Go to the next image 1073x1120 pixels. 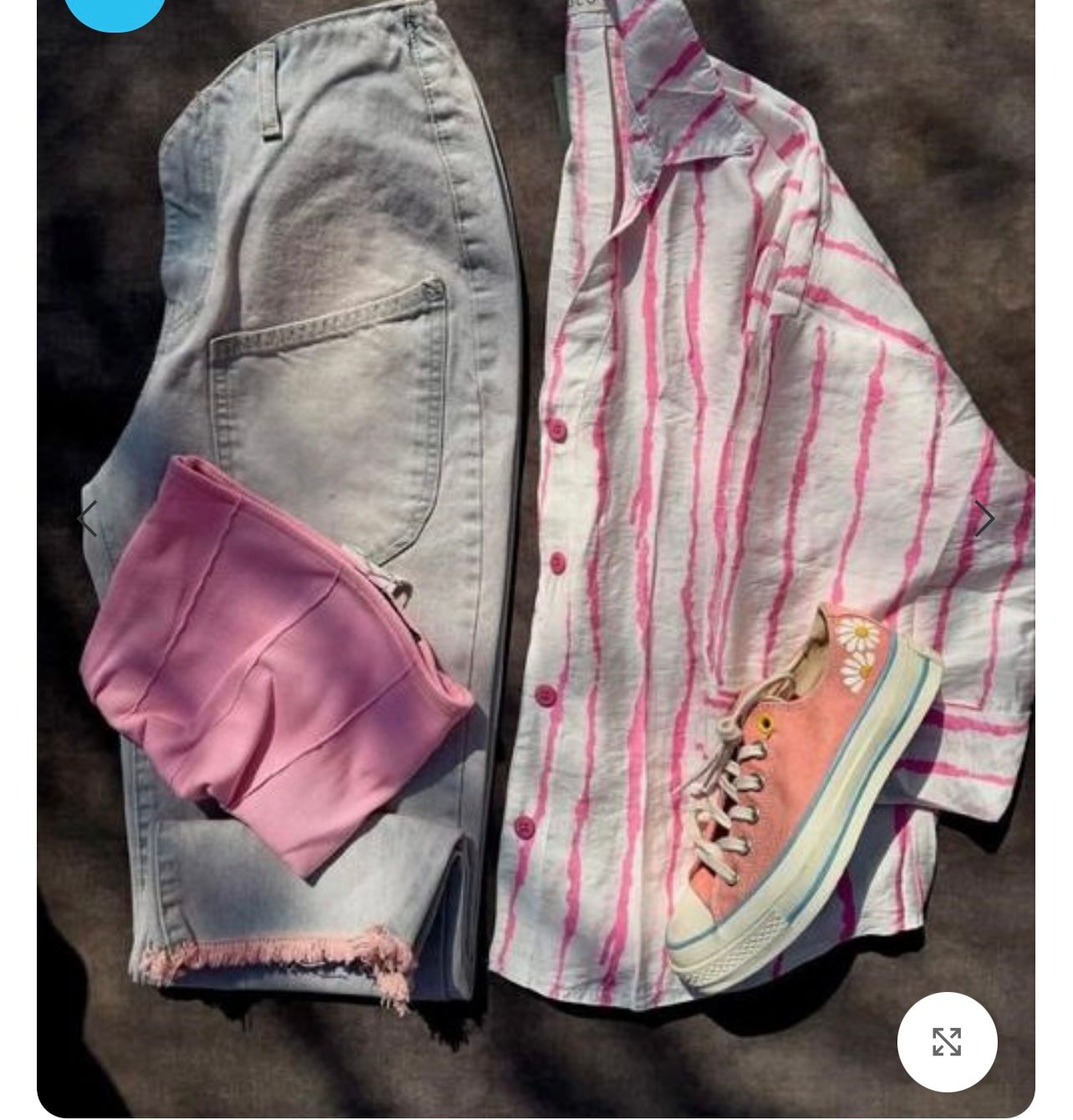[984, 519]
